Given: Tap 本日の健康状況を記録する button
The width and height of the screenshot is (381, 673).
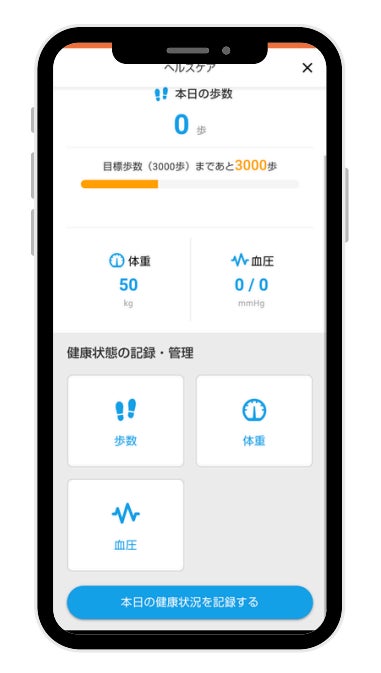Looking at the screenshot, I should (190, 602).
